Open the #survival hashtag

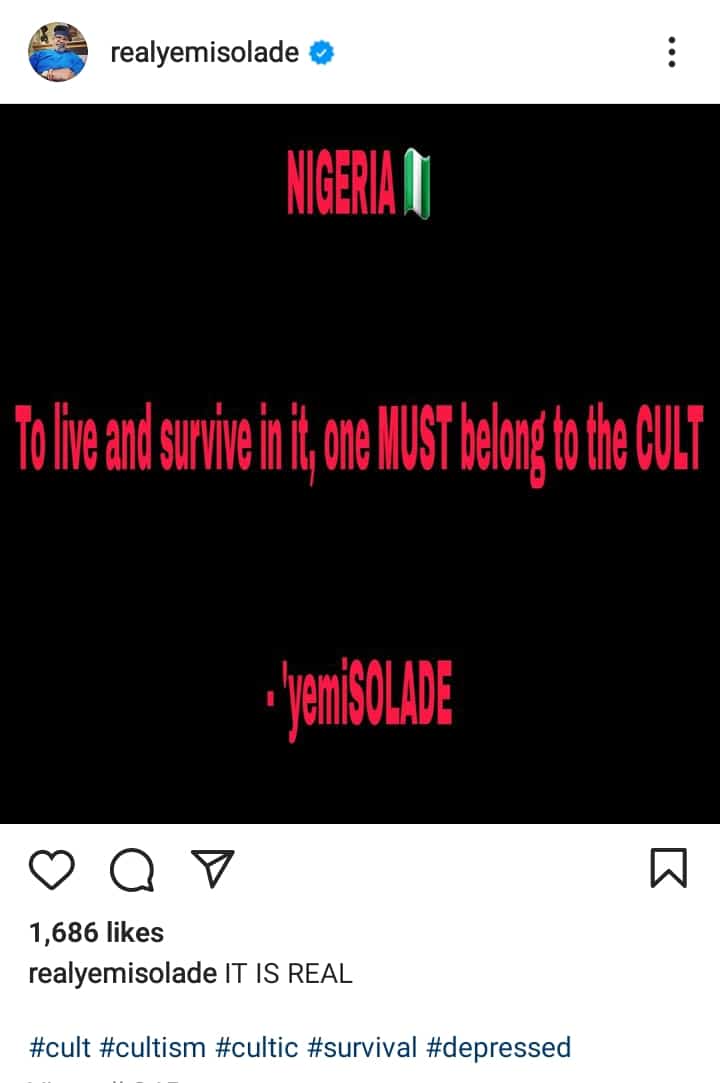tap(362, 1047)
